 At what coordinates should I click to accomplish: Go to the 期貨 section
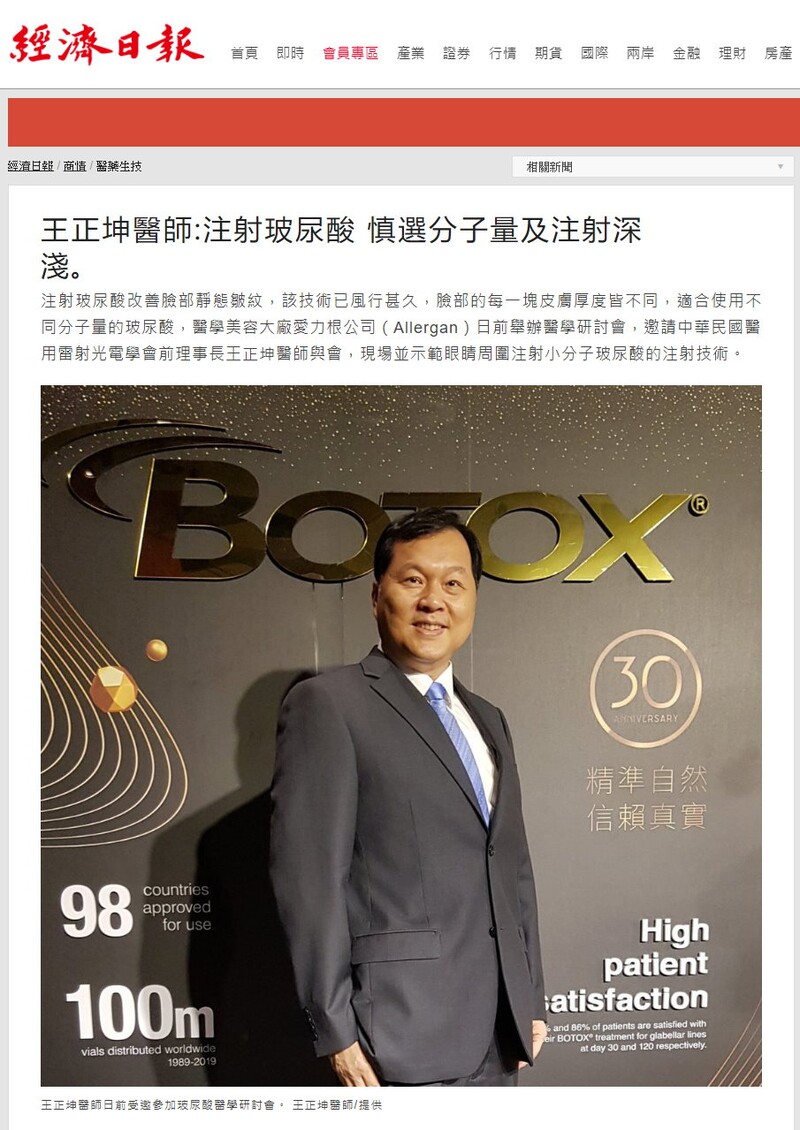[548, 53]
